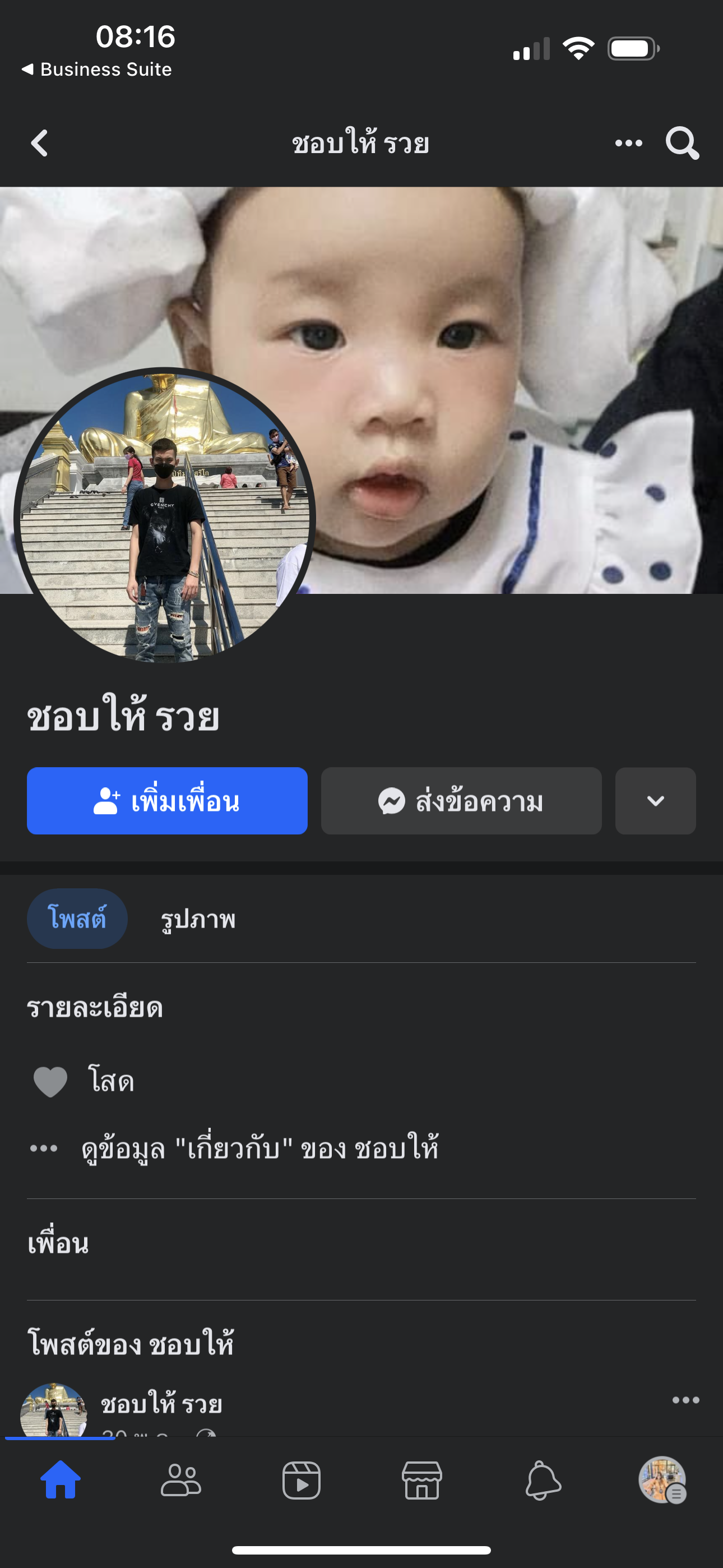723x1568 pixels.
Task: Search within this profile
Action: click(682, 143)
